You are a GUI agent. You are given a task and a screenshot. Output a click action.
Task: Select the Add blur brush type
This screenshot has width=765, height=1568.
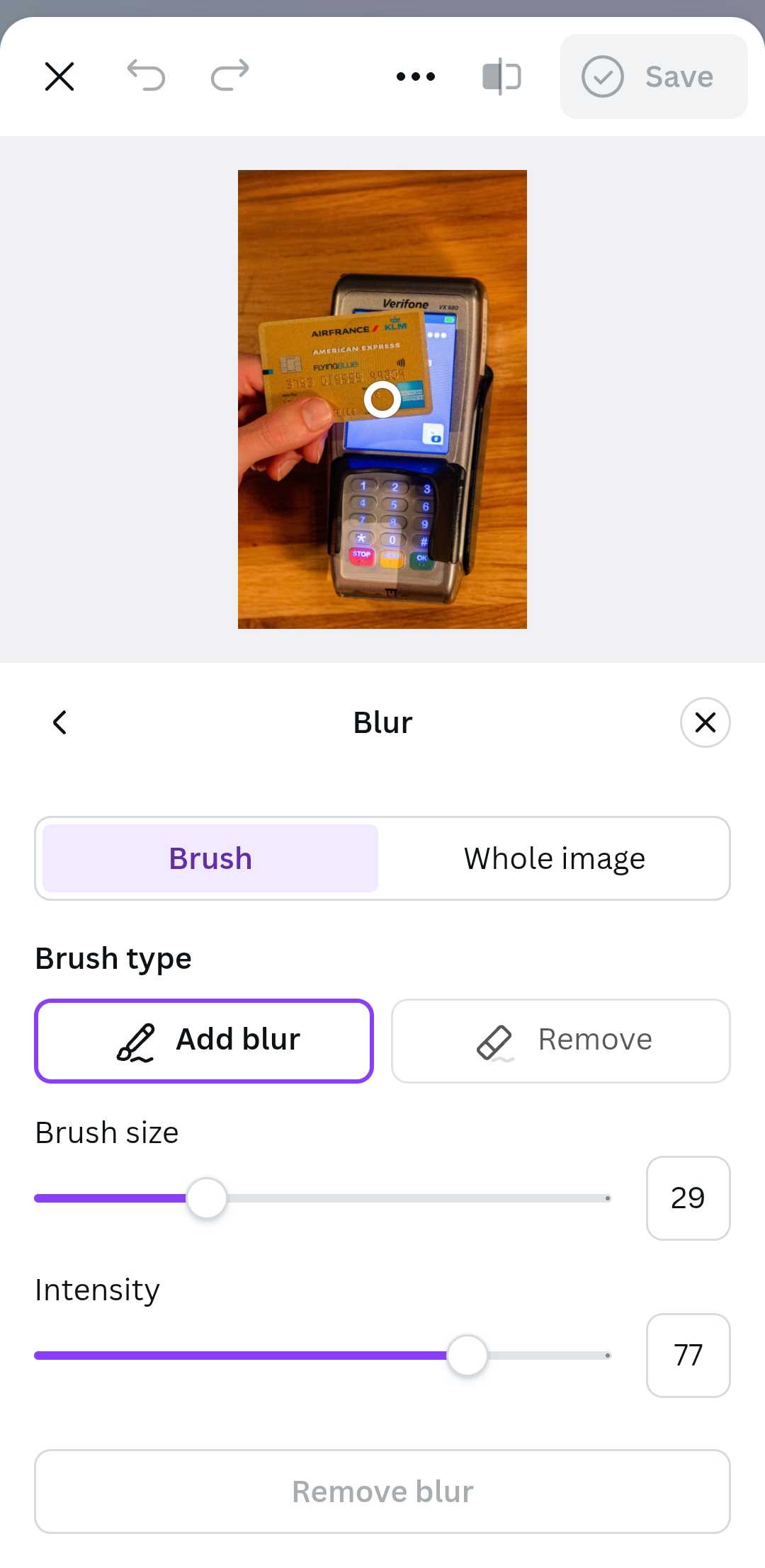(x=204, y=1040)
